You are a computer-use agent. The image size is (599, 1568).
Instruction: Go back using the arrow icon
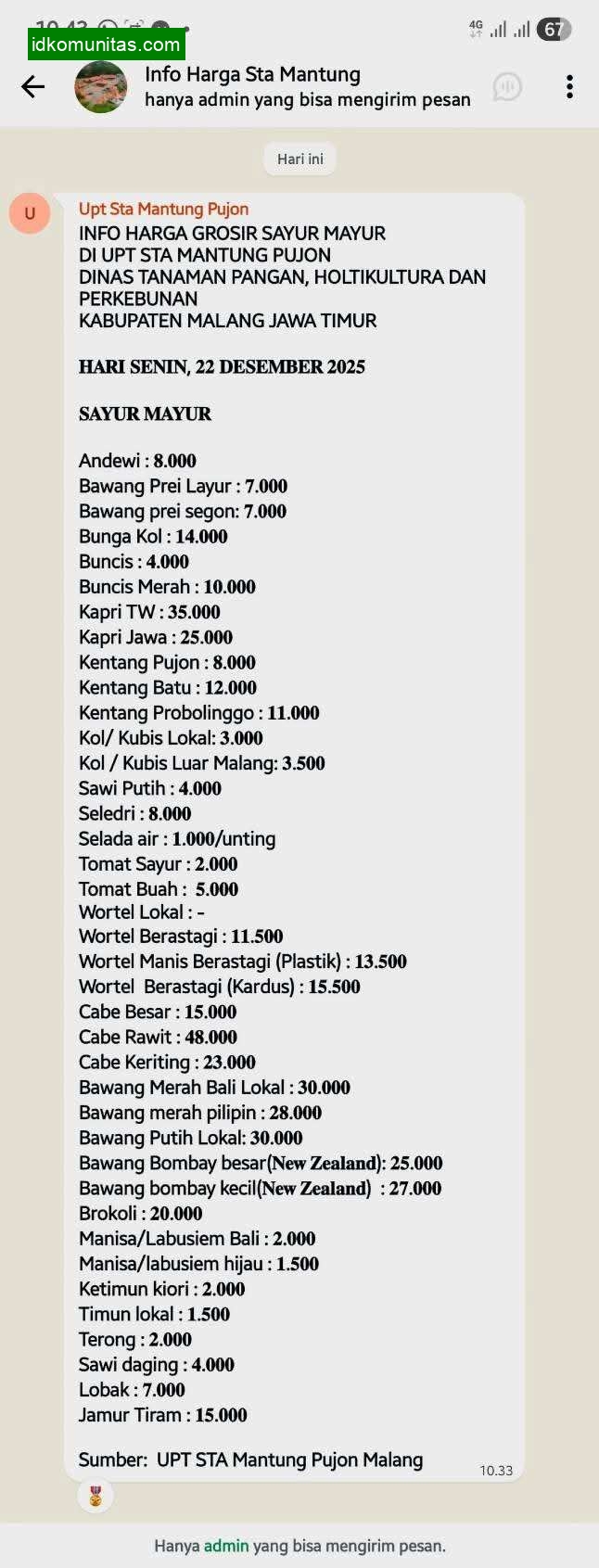tap(32, 87)
